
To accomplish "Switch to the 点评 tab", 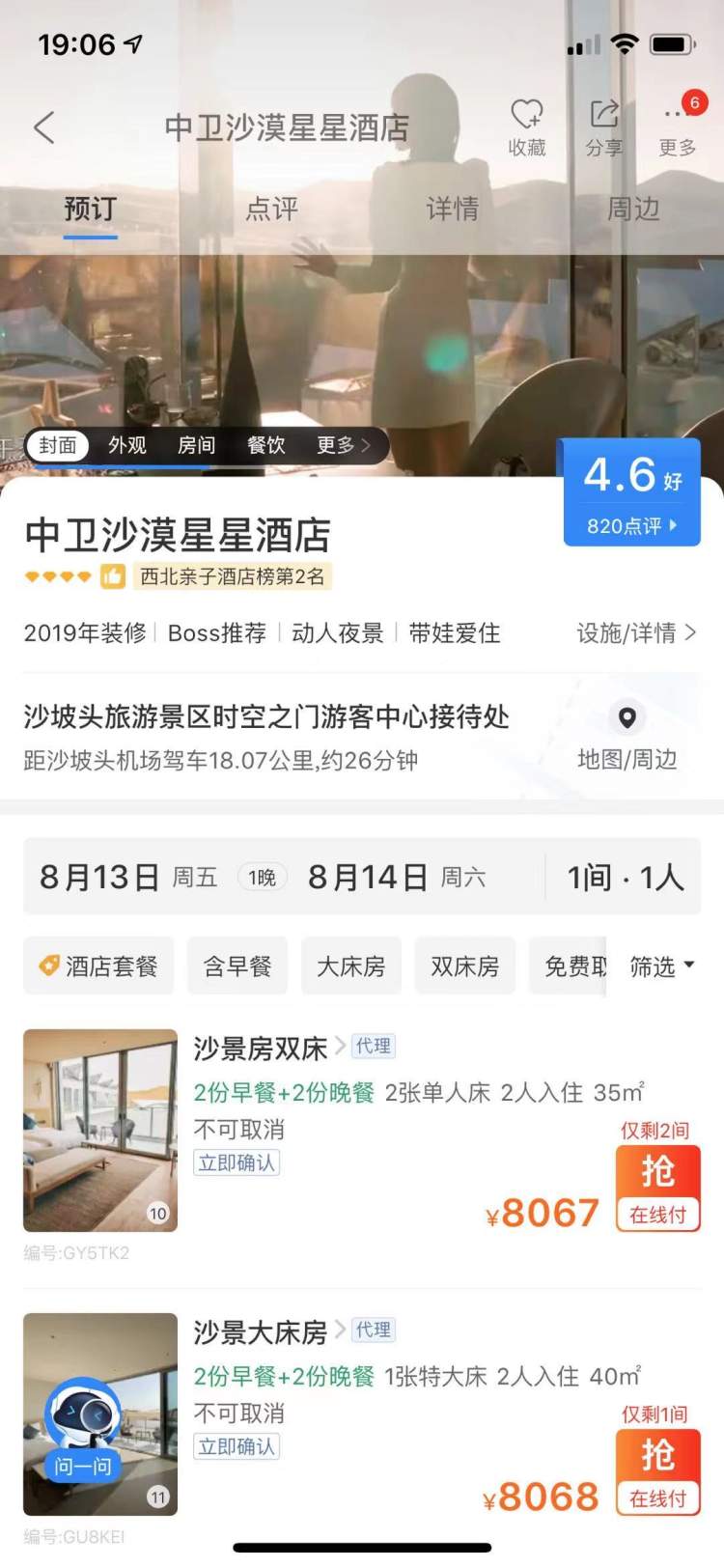I will coord(271,209).
